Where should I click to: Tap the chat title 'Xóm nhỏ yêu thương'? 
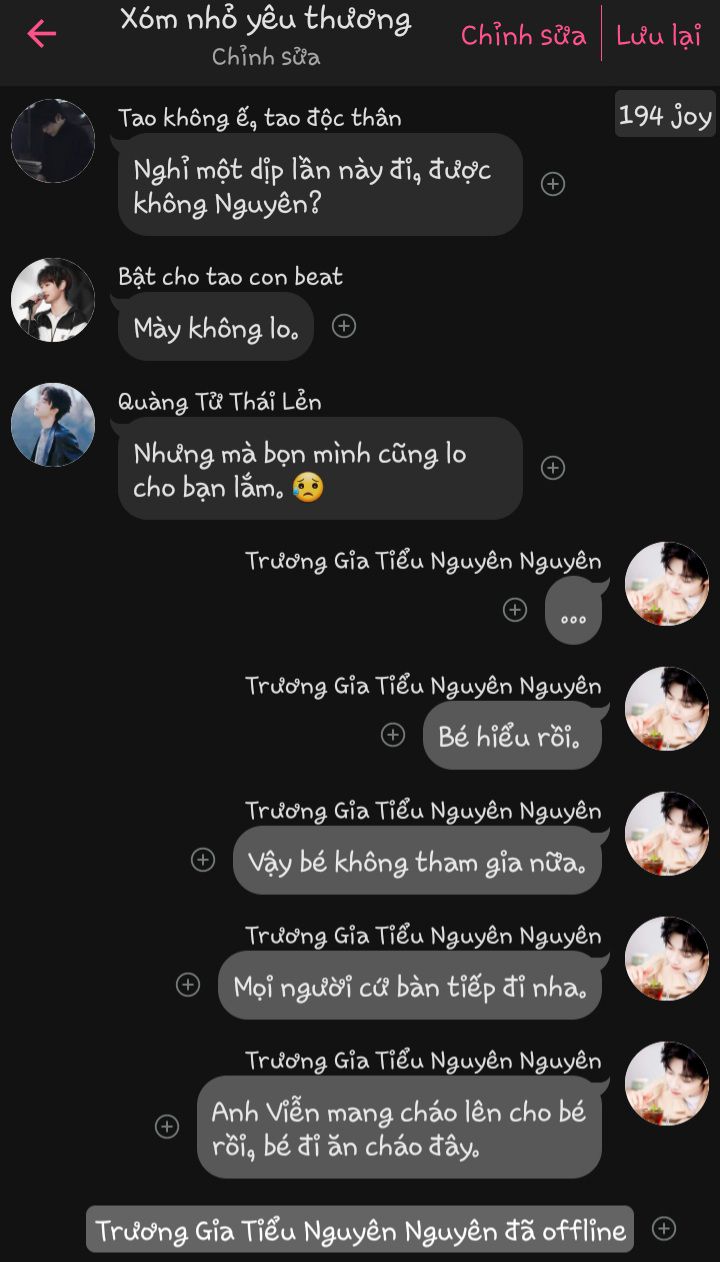click(266, 19)
